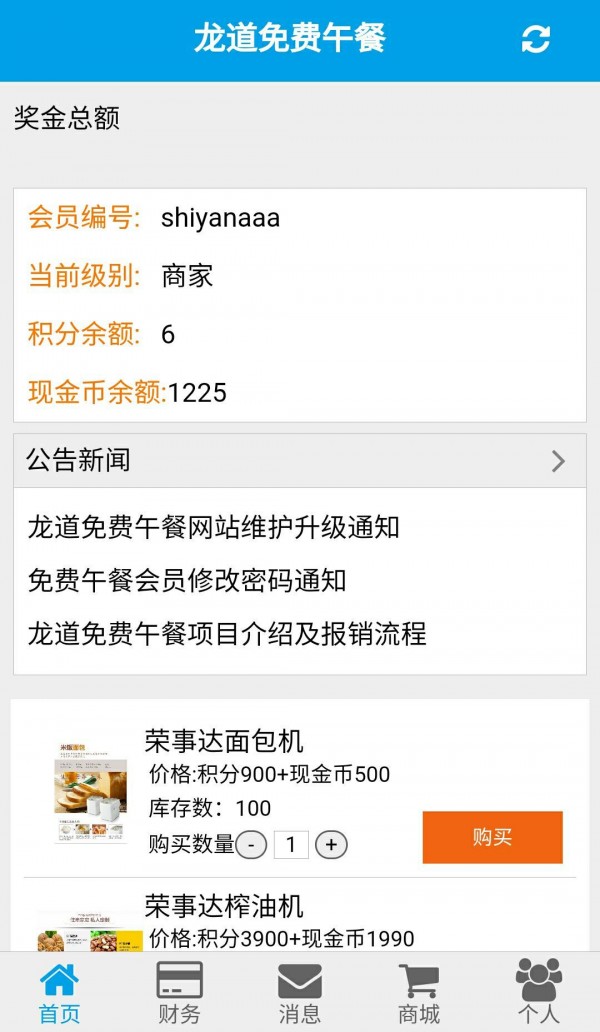Expand the 公告新闻 announcements section
The width and height of the screenshot is (600, 1032).
coord(558,461)
